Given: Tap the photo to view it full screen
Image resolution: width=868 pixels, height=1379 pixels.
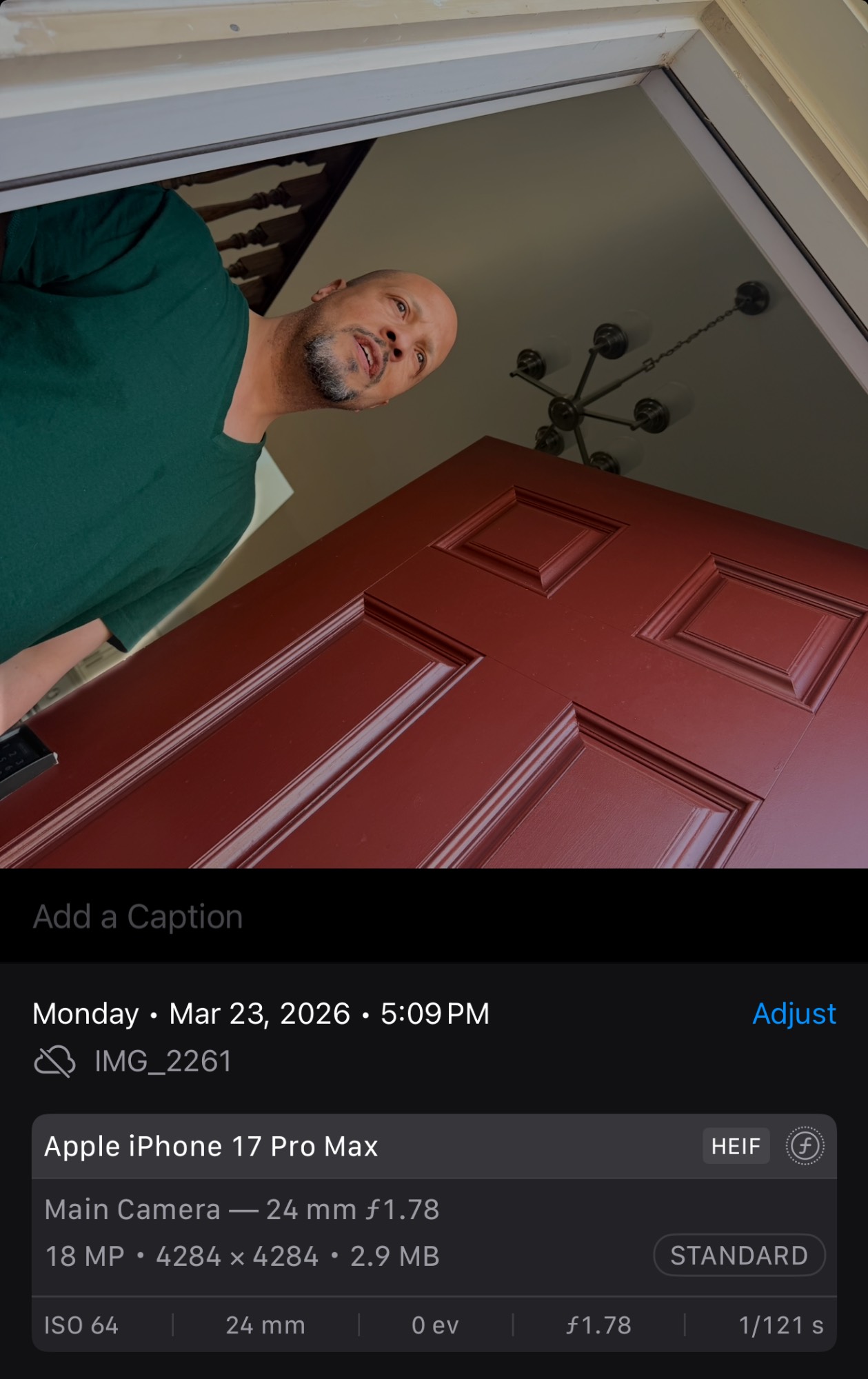Looking at the screenshot, I should point(434,434).
